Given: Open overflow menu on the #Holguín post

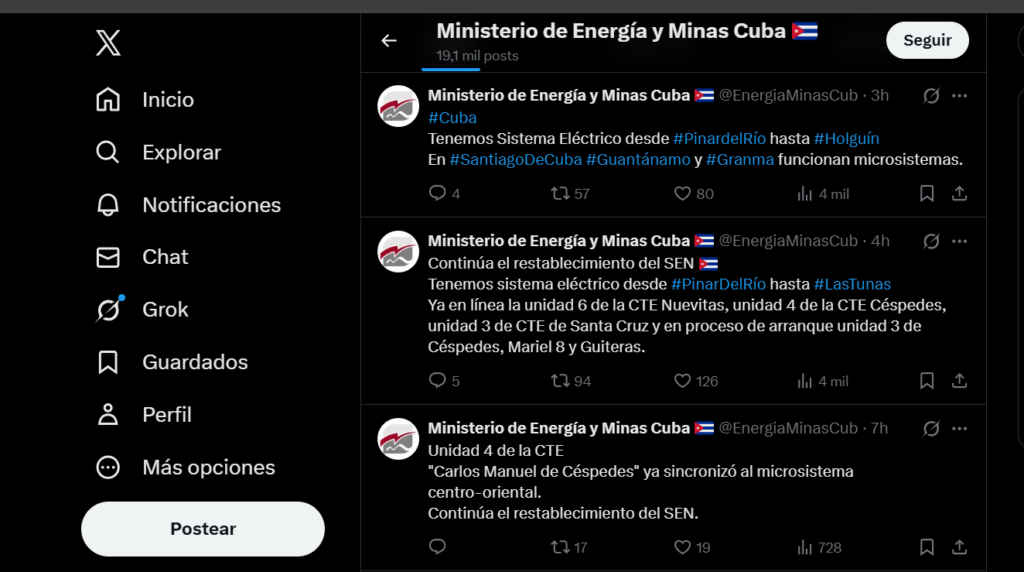Looking at the screenshot, I should pos(959,96).
